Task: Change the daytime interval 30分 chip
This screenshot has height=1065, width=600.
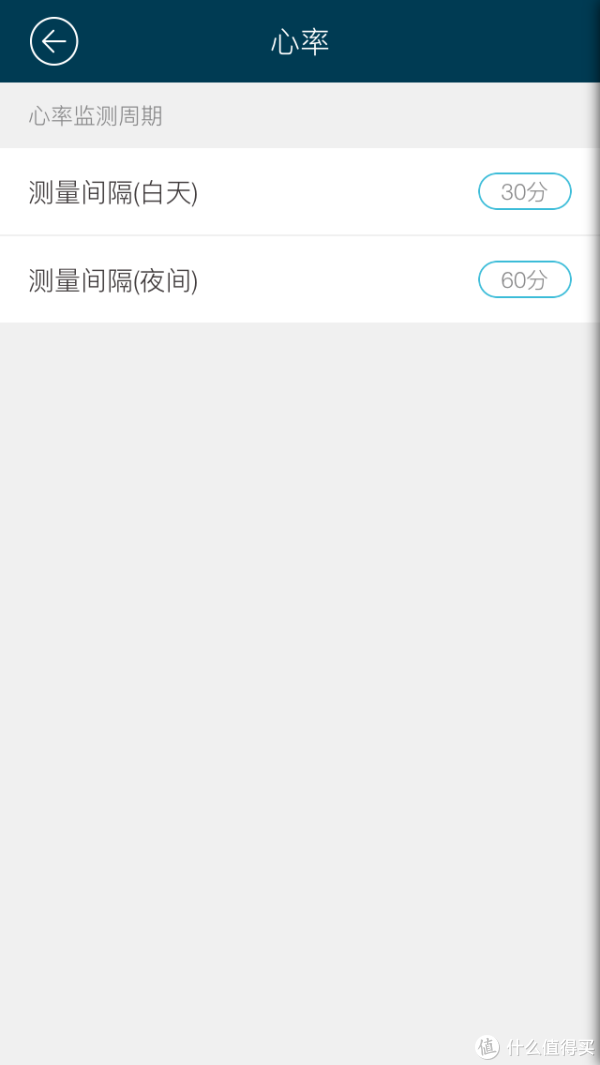Action: pos(525,192)
